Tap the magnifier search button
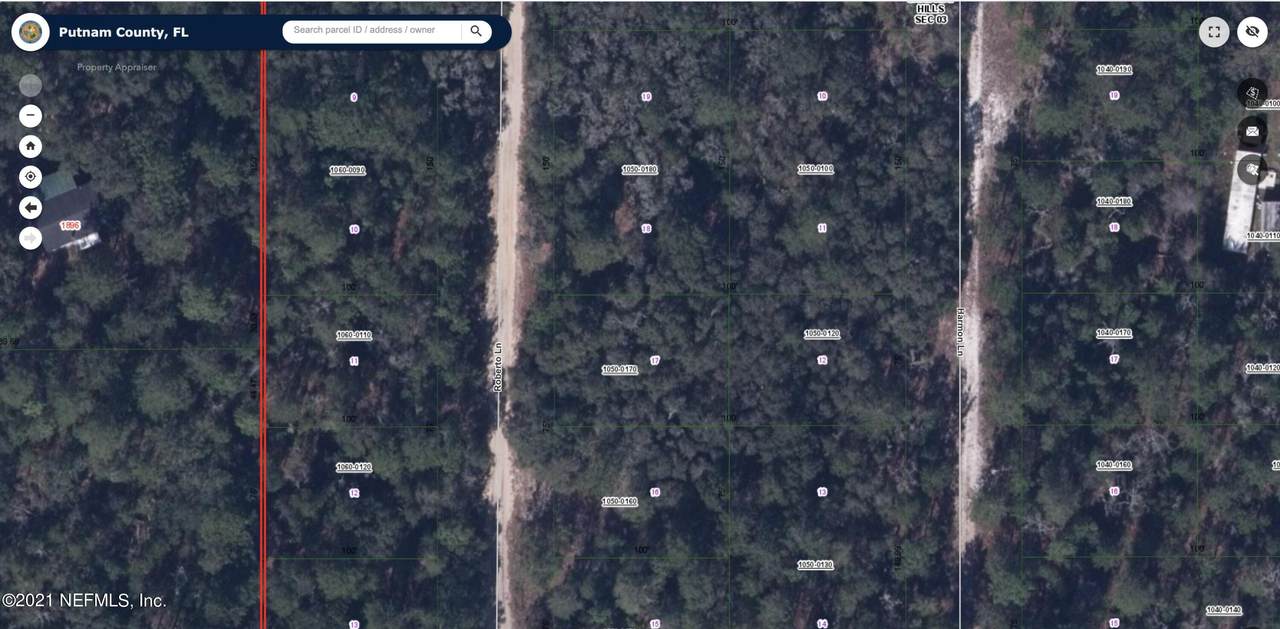Screen dimensions: 1280x629 (476, 31)
